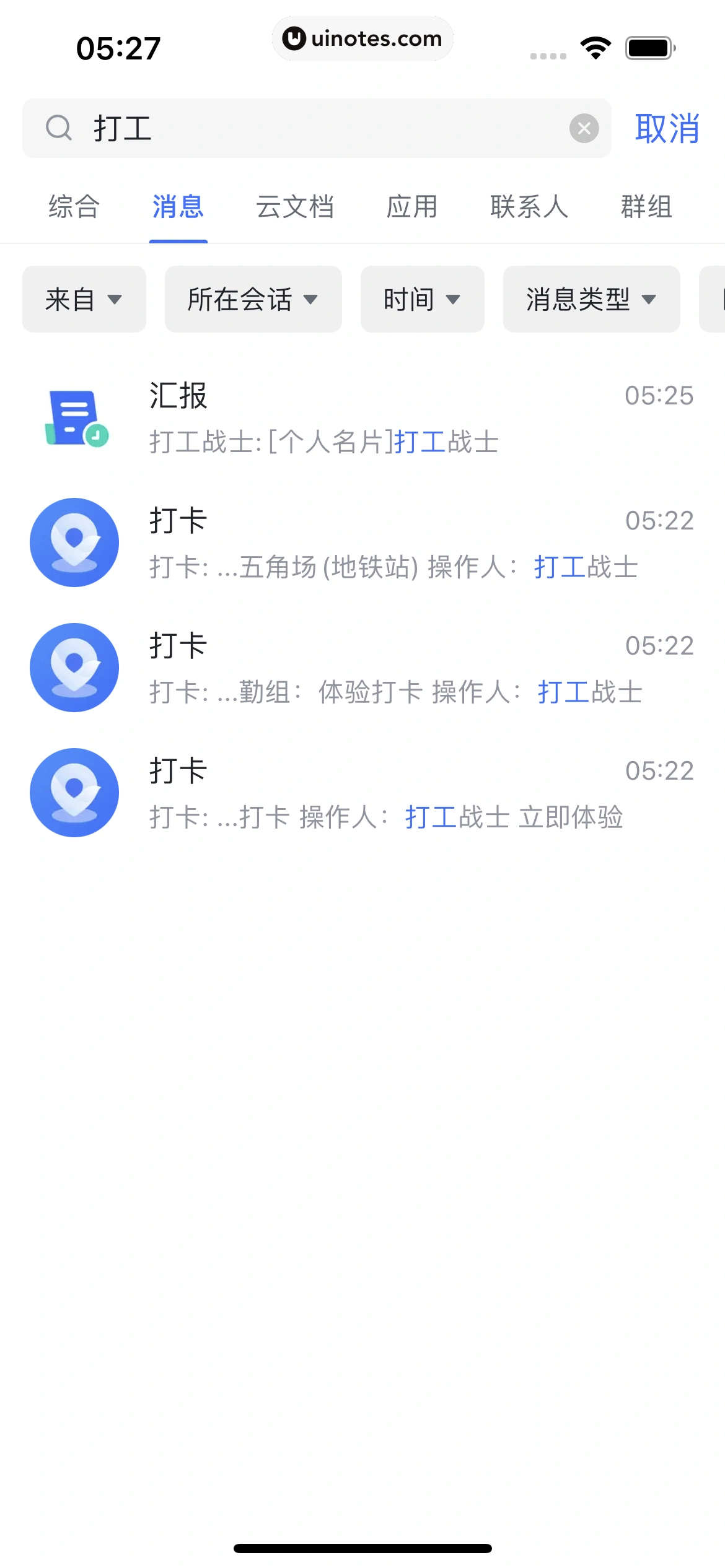
Task: Open the 时间 filter selector
Action: [421, 299]
